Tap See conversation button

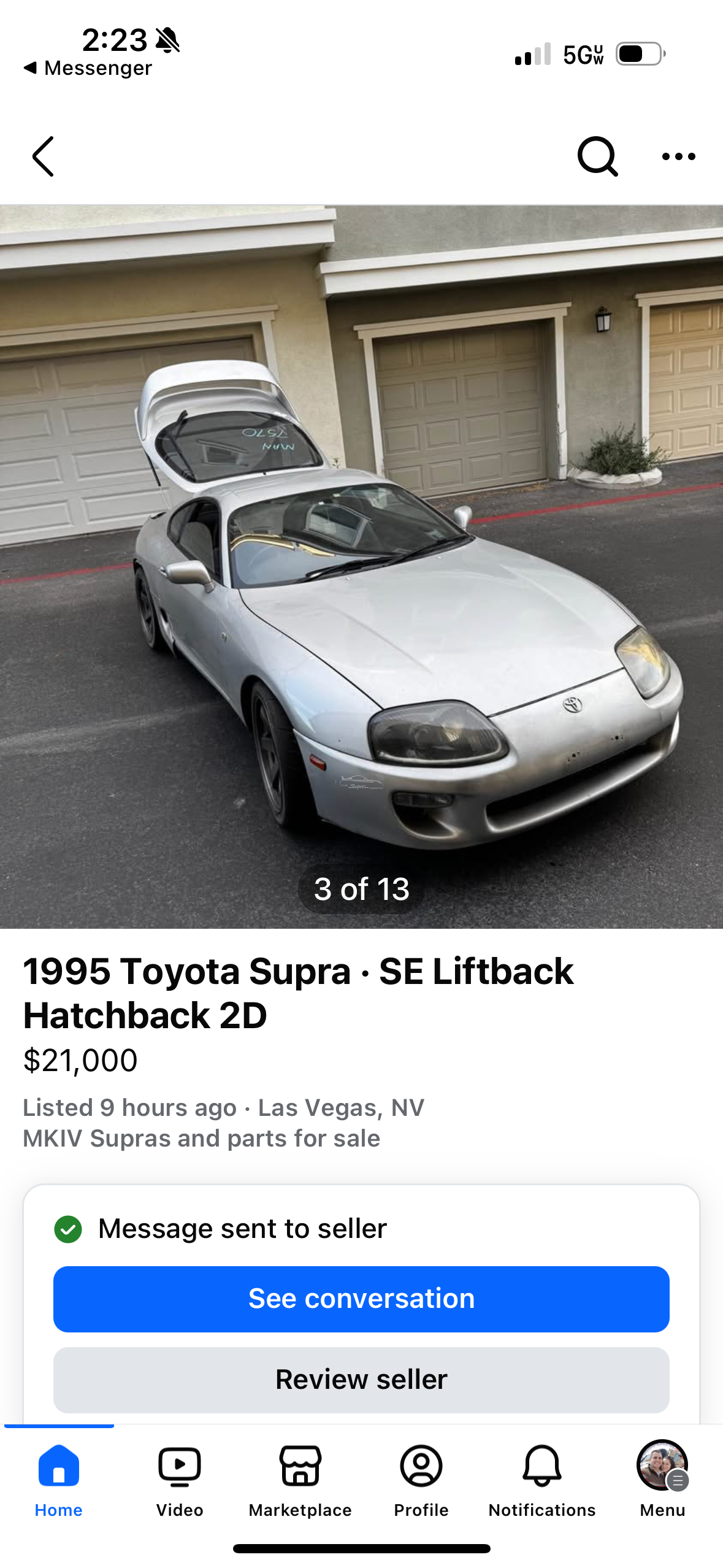point(361,1299)
